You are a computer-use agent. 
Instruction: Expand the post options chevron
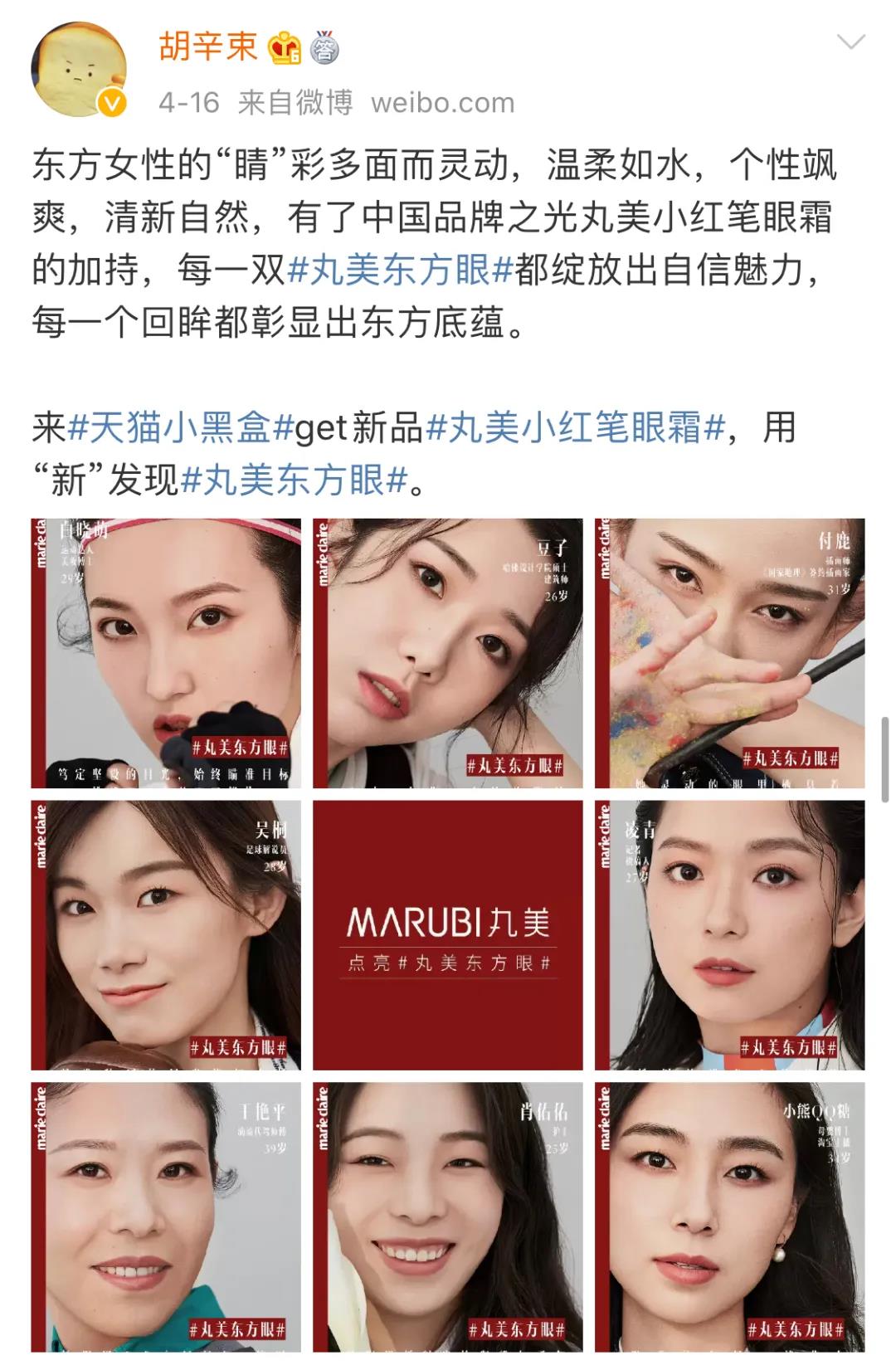[851, 42]
